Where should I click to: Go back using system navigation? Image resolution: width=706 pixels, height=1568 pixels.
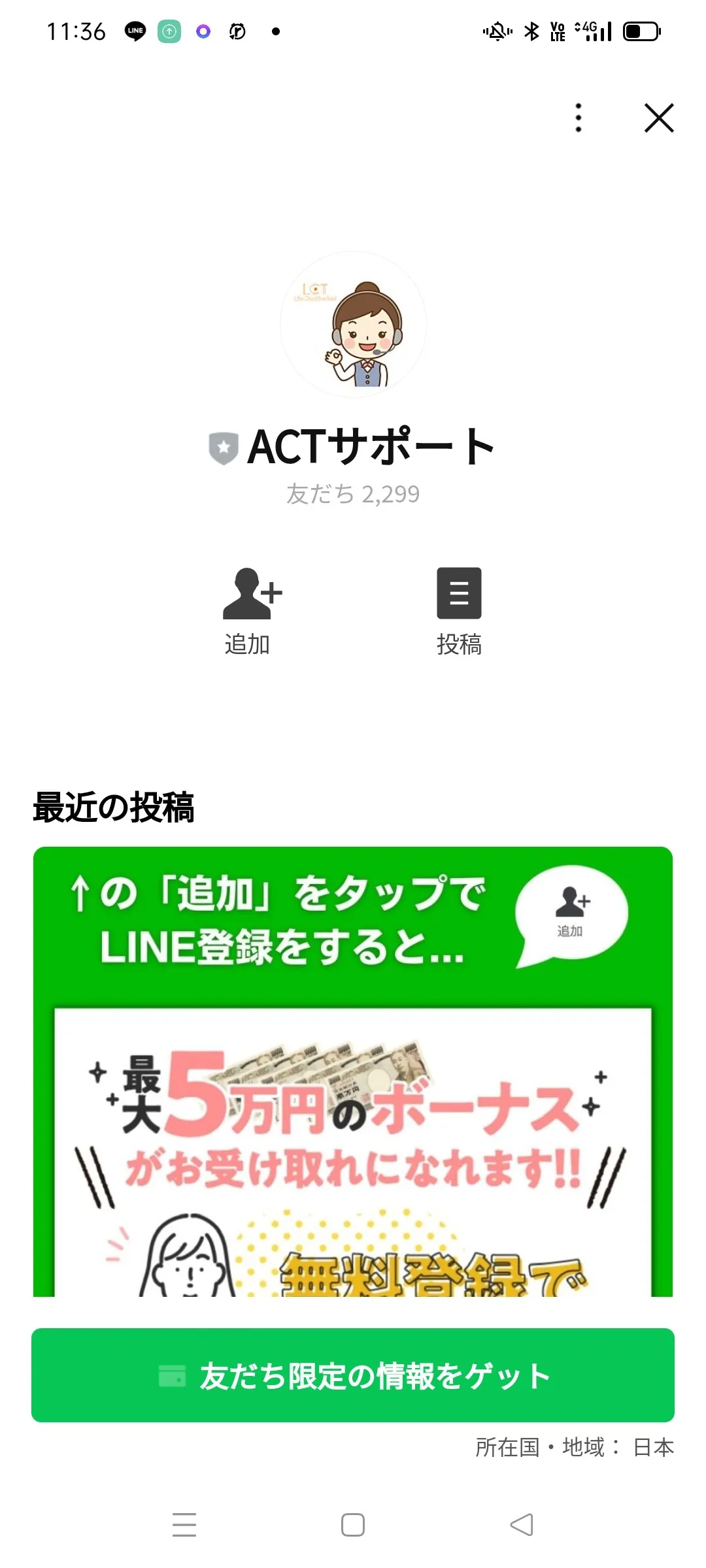tap(522, 1525)
